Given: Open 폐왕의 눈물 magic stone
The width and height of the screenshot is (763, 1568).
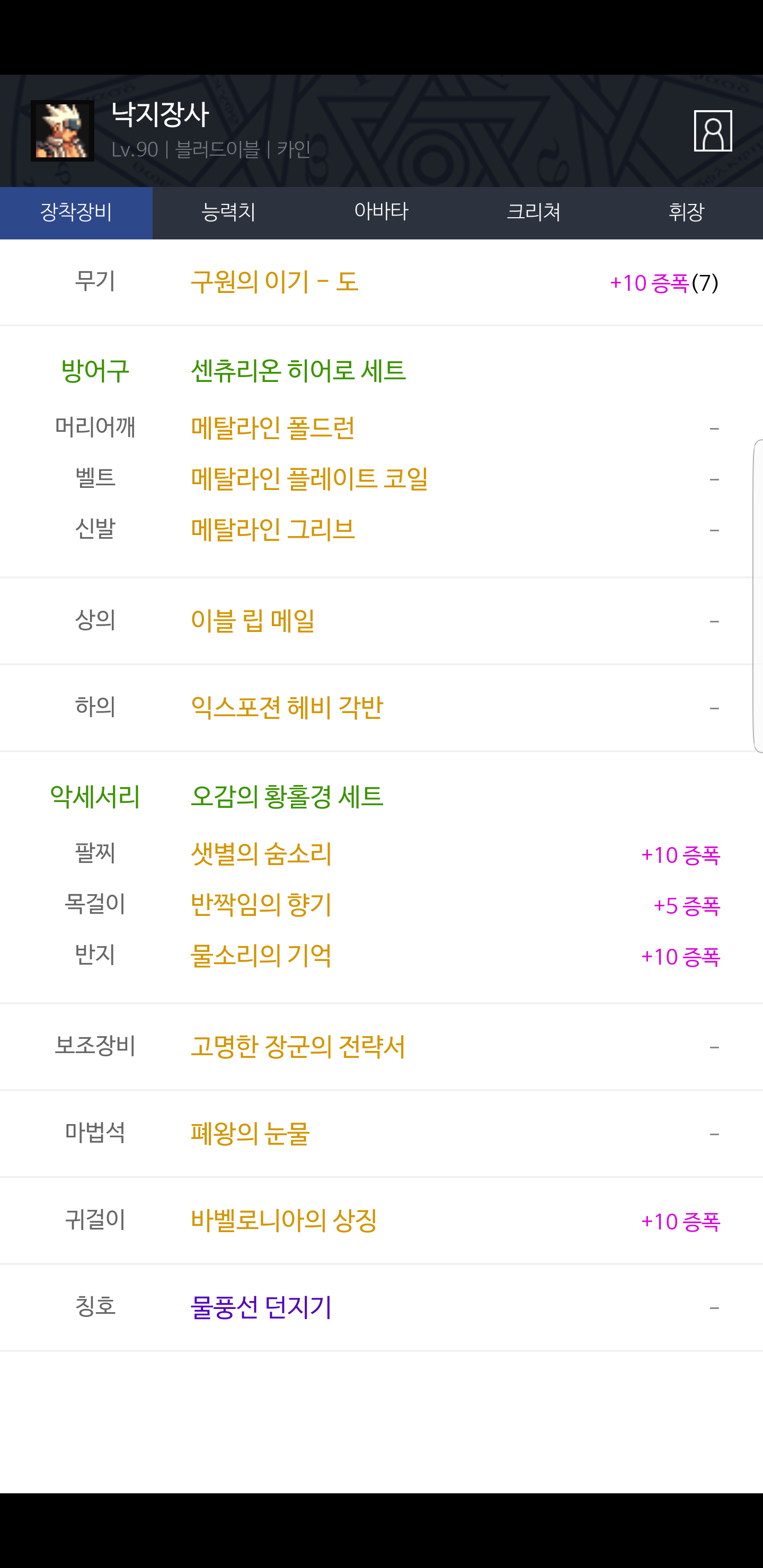Looking at the screenshot, I should (x=381, y=1134).
